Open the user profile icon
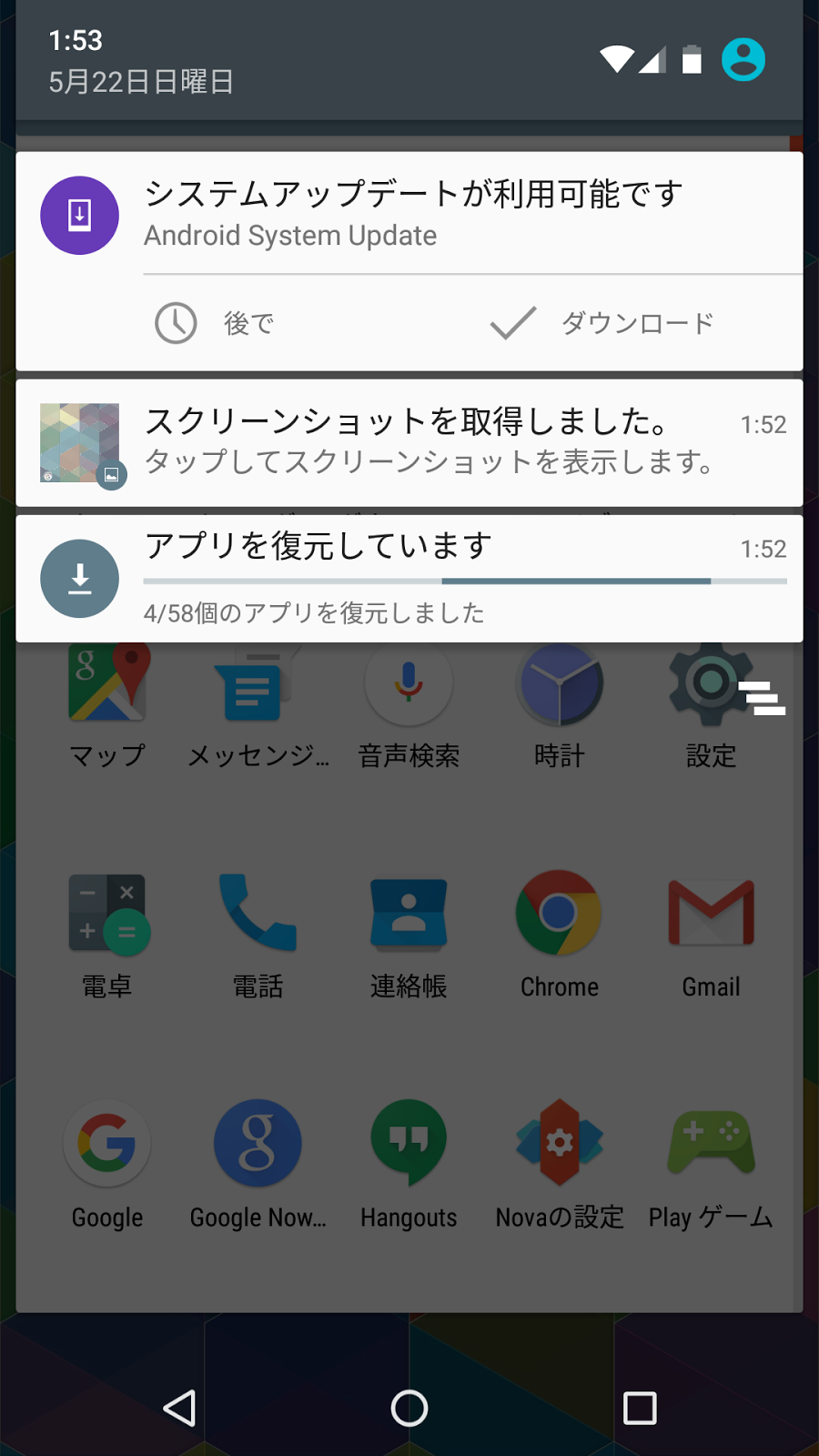The image size is (819, 1456). 743,60
